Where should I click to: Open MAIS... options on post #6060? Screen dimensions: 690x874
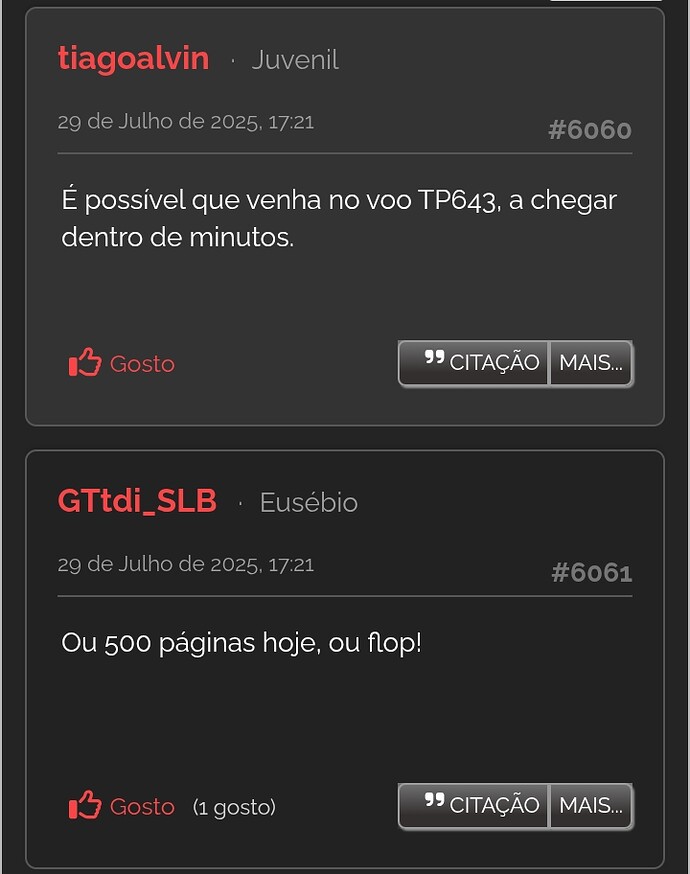tap(590, 363)
